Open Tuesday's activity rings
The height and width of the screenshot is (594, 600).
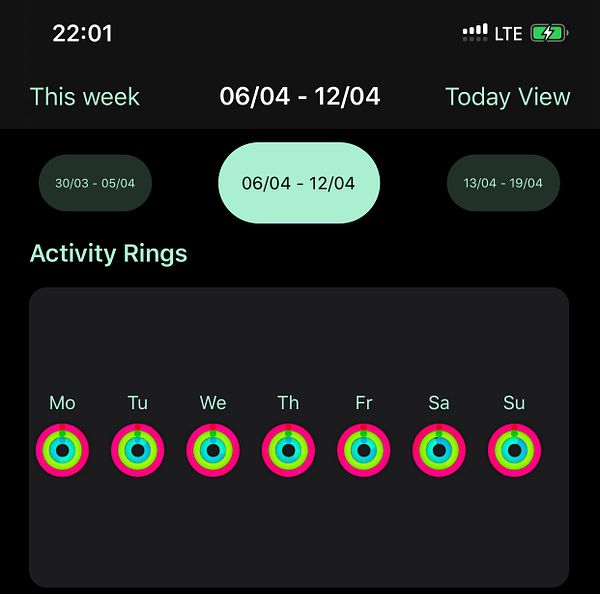(x=138, y=450)
